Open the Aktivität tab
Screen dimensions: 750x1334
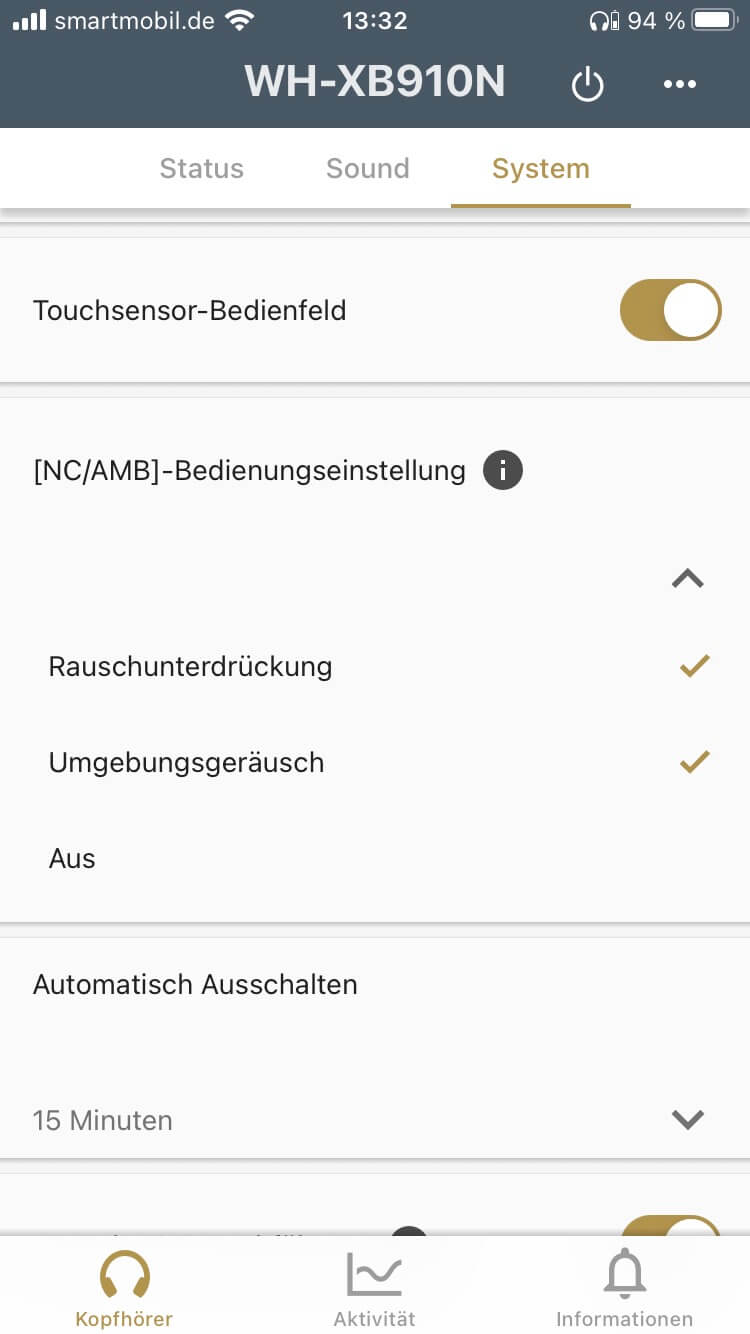[x=374, y=1290]
